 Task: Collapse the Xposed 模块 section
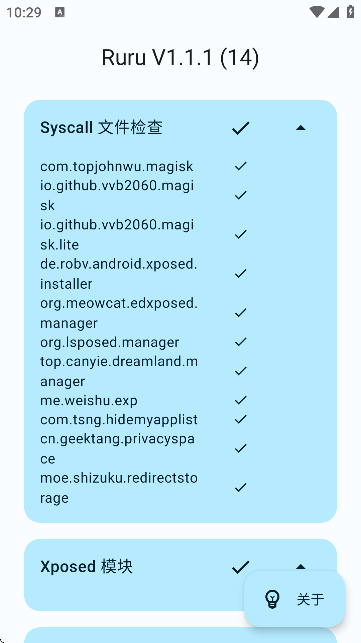(301, 567)
